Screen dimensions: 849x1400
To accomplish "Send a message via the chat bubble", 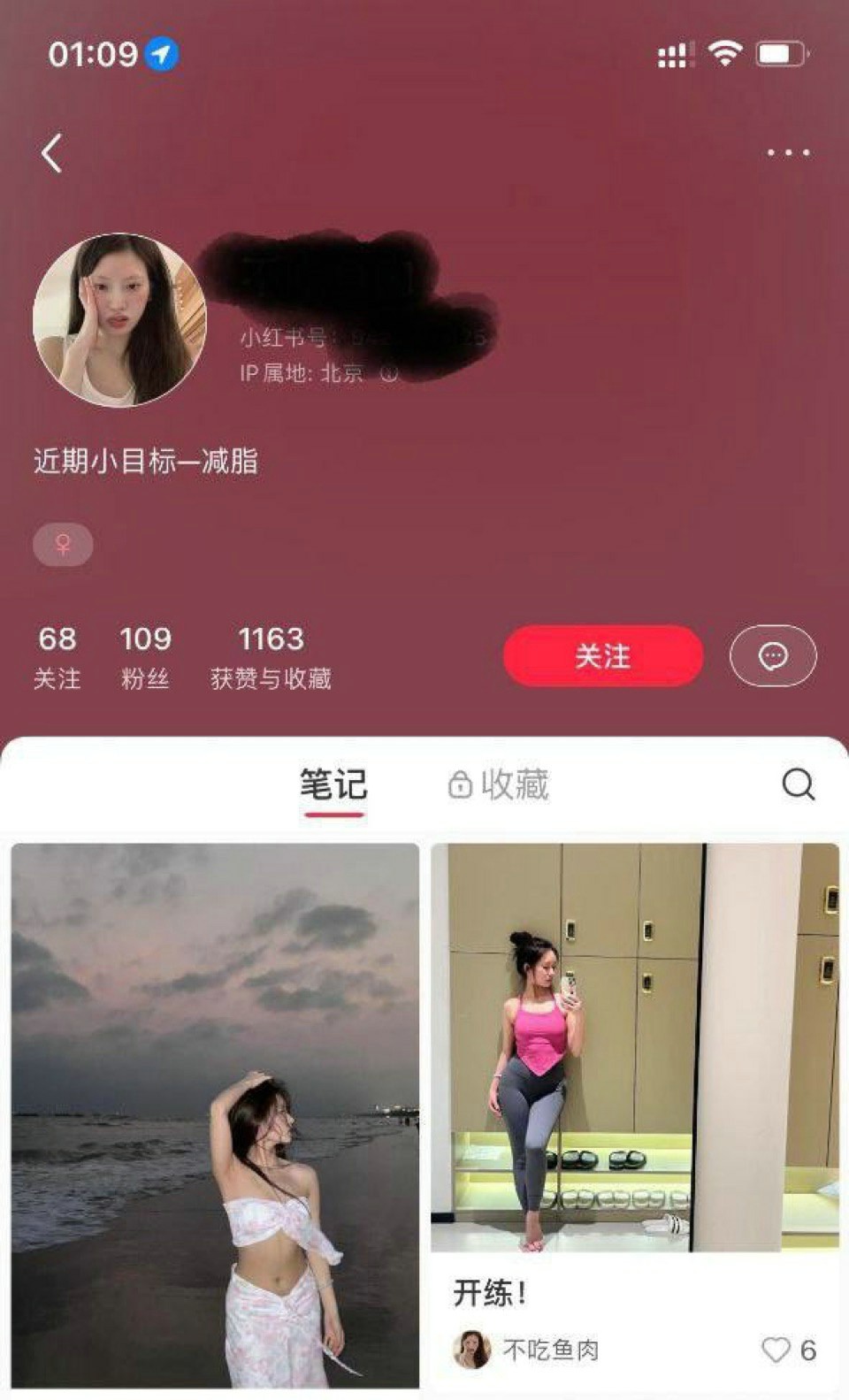I will tap(772, 656).
